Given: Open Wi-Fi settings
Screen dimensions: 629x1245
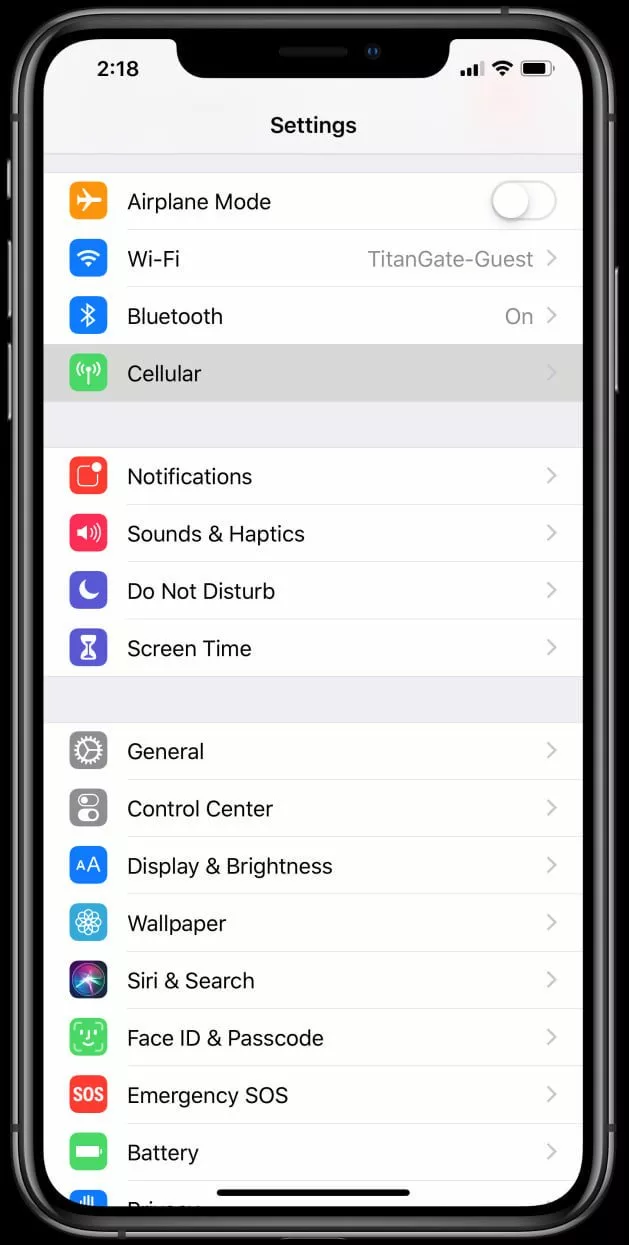Looking at the screenshot, I should pos(313,259).
